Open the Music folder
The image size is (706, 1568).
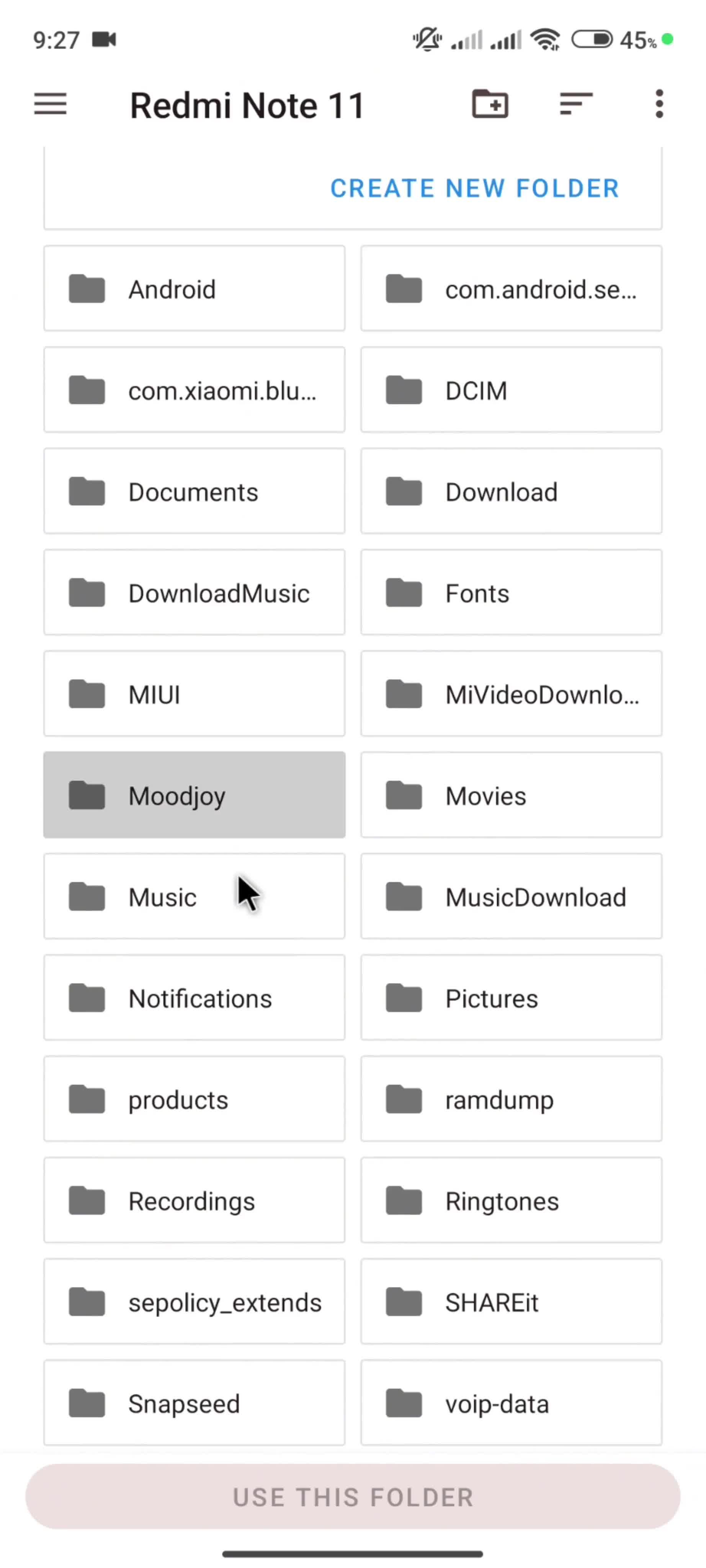click(x=194, y=897)
